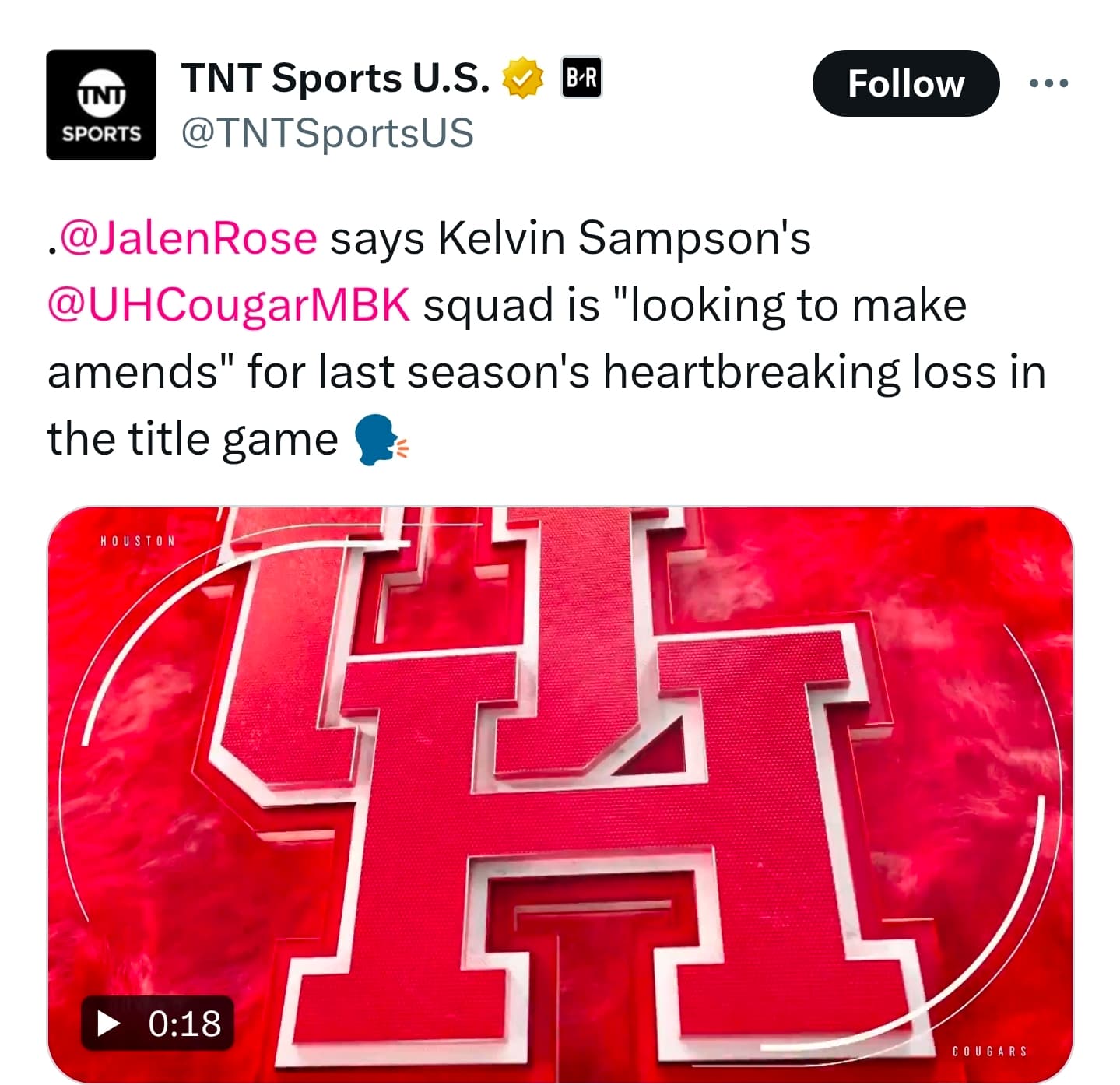This screenshot has height=1085, width=1120.
Task: Open the B/R affiliate badge
Action: point(581,78)
